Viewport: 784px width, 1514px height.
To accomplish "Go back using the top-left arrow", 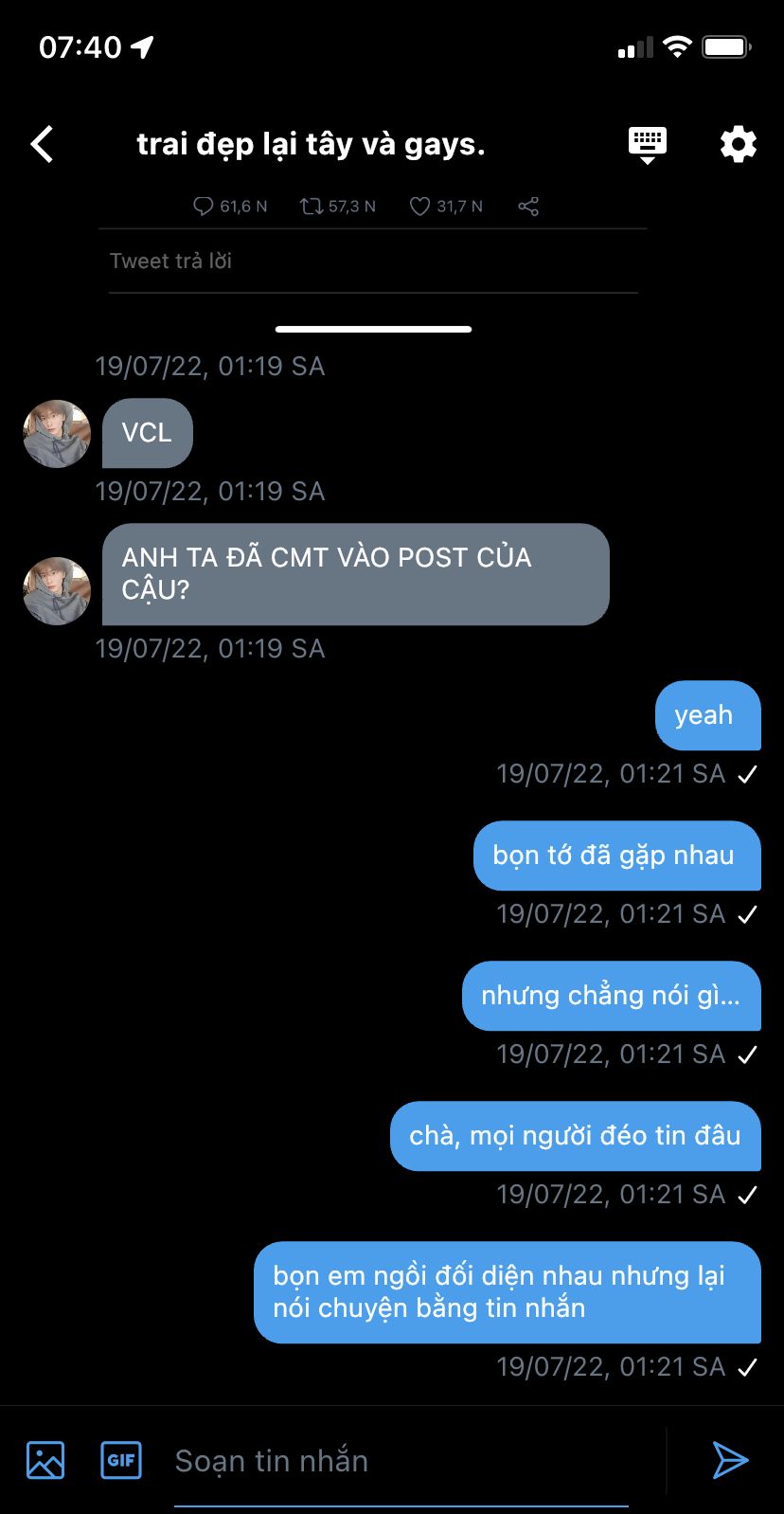I will click(43, 145).
